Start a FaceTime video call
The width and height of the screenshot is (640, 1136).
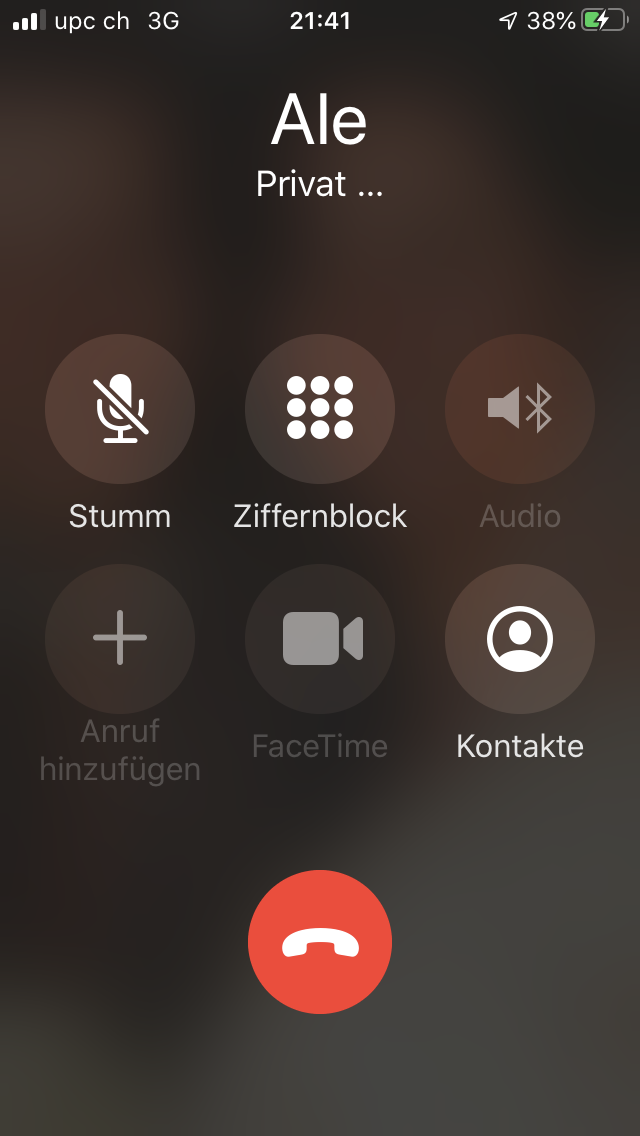pos(320,639)
